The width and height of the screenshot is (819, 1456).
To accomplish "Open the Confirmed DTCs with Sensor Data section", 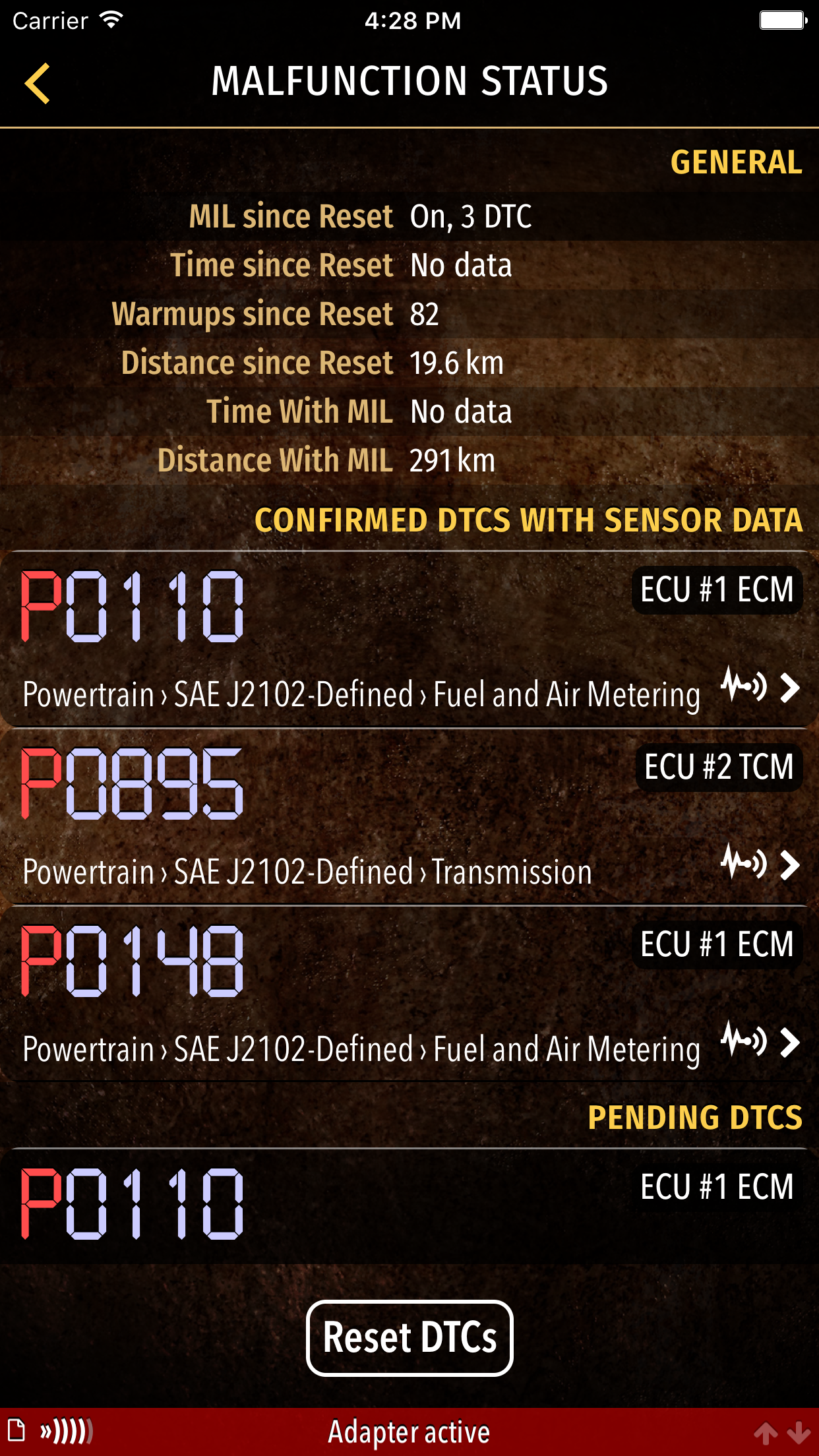I will [x=528, y=521].
